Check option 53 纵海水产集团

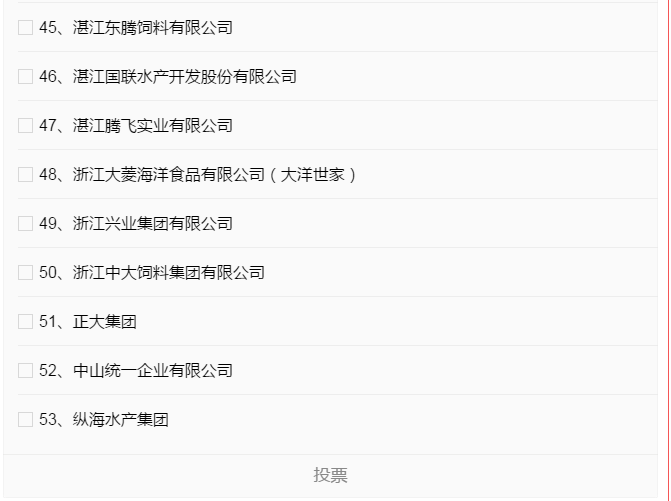click(25, 420)
